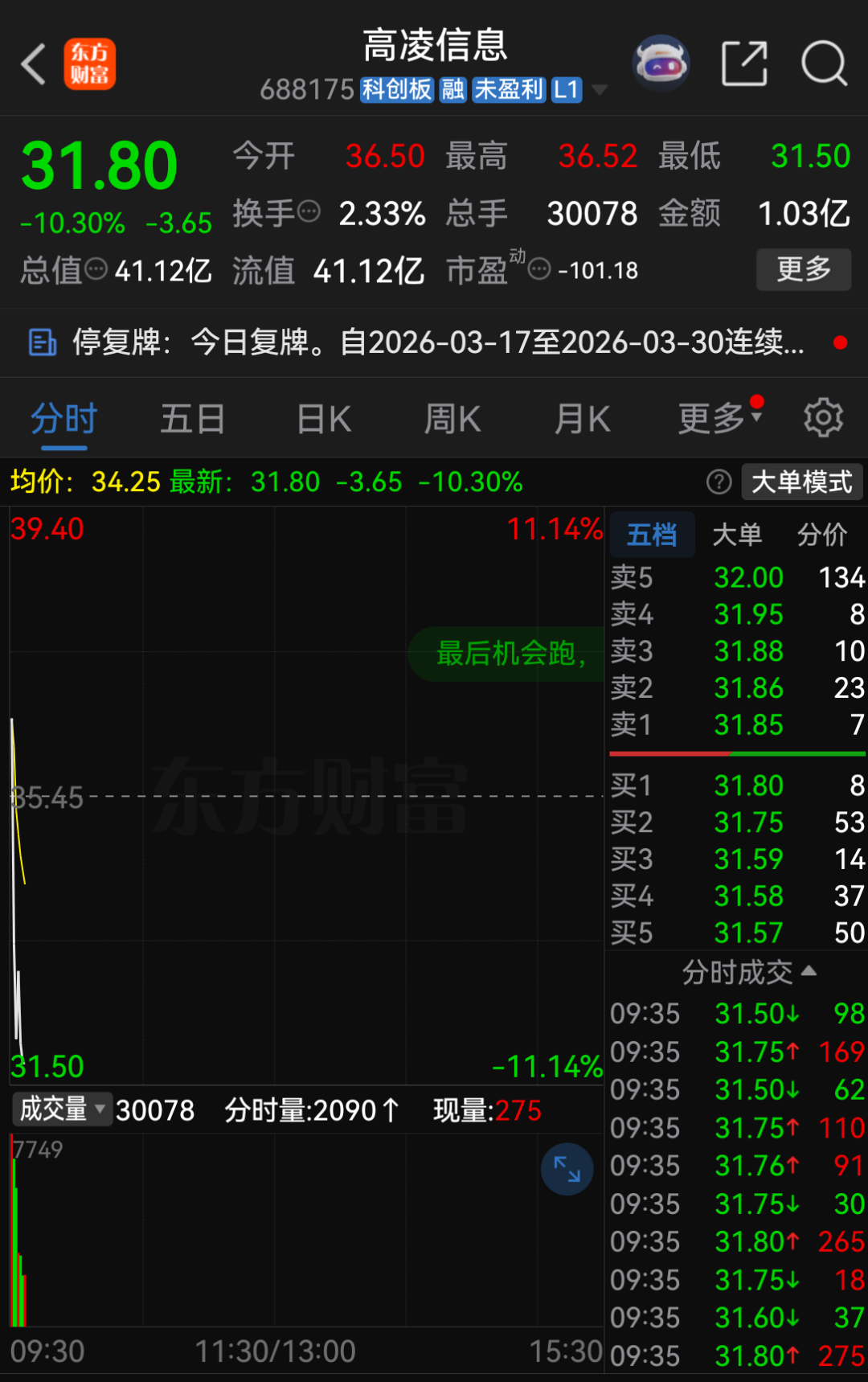Open chart settings via the gear icon
868x1382 pixels.
(822, 417)
